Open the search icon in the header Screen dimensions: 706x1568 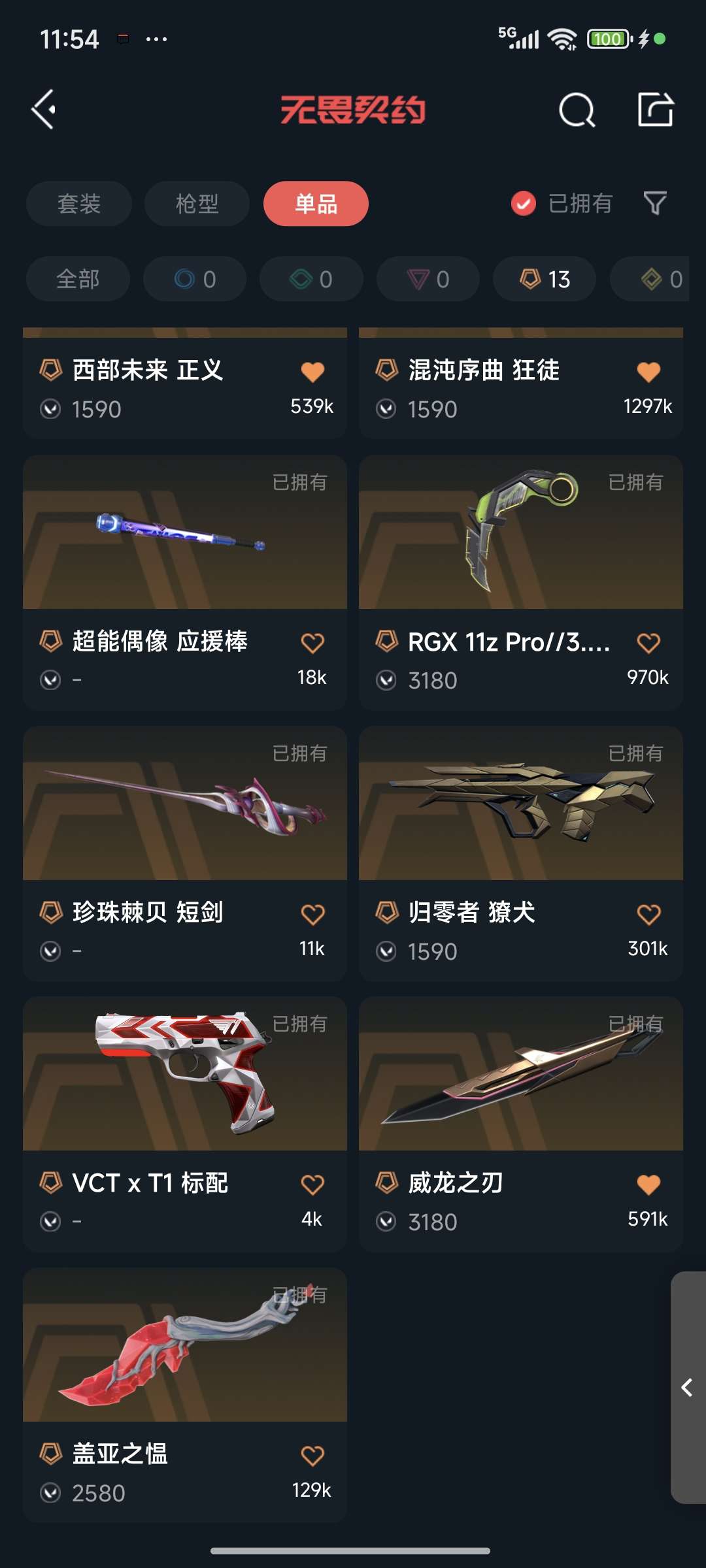coord(577,109)
